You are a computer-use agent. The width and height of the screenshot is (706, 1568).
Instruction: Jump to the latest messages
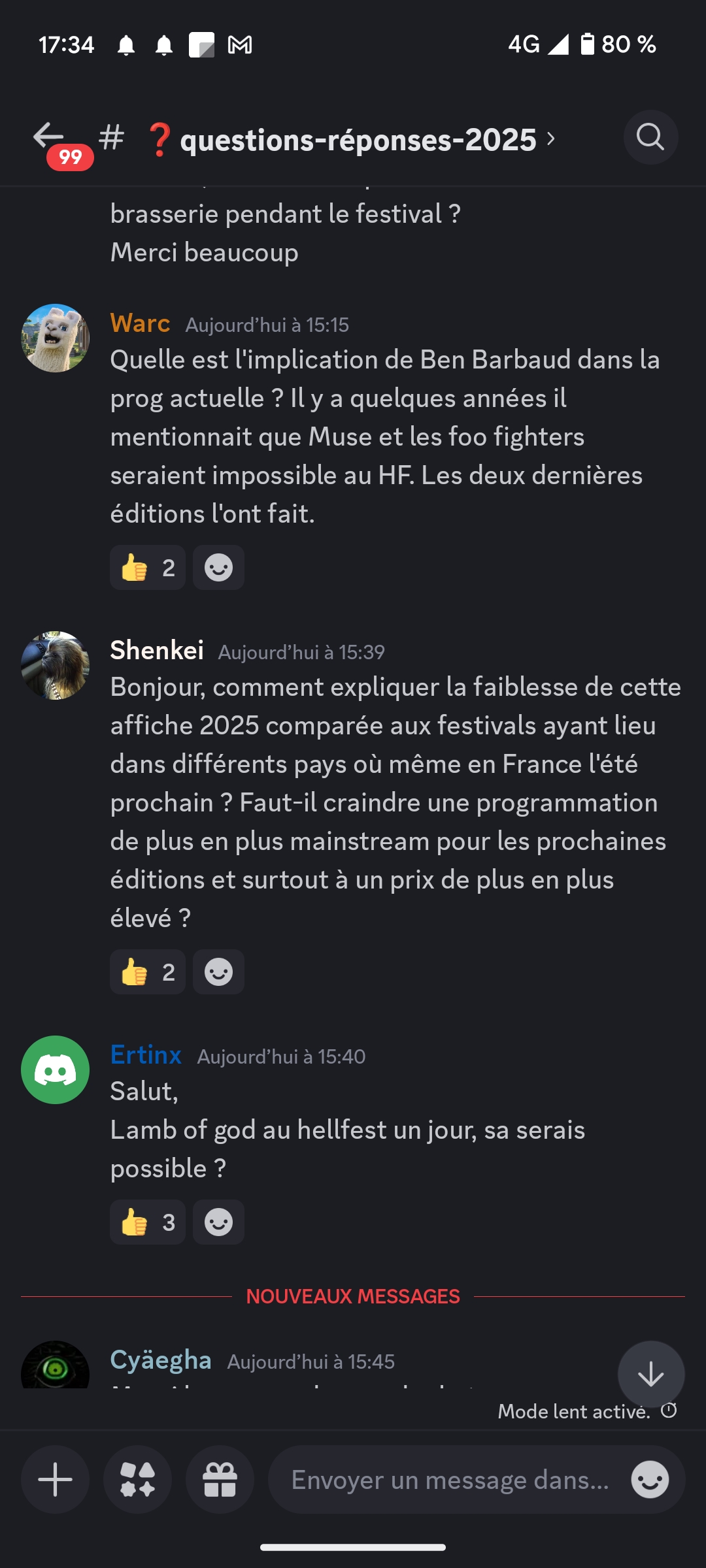tap(651, 1375)
